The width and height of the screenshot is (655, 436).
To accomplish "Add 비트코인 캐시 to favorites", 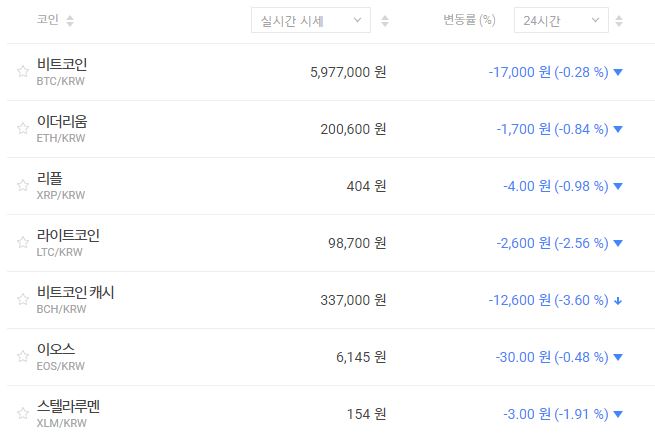I will pyautogui.click(x=22, y=300).
